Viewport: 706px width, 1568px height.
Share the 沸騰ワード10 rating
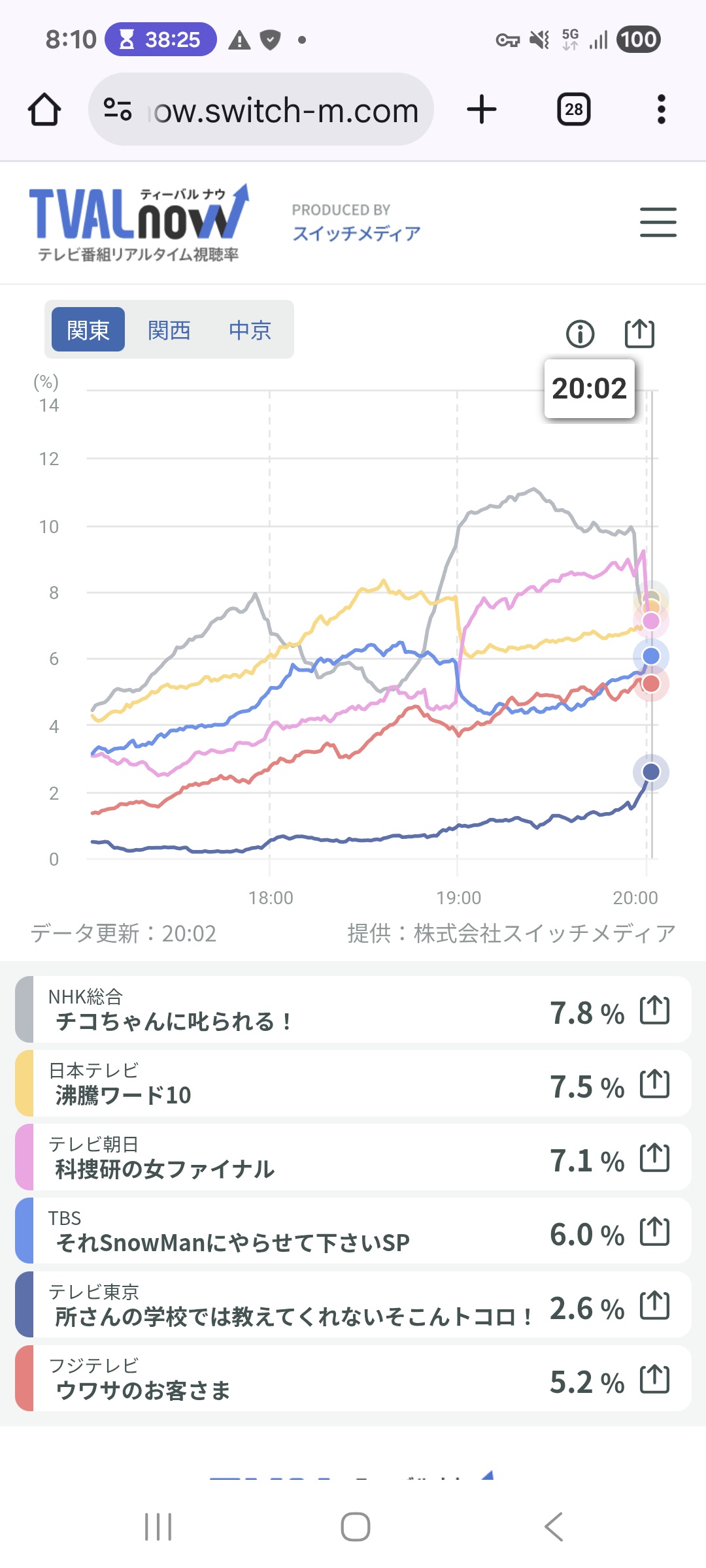click(x=654, y=1084)
